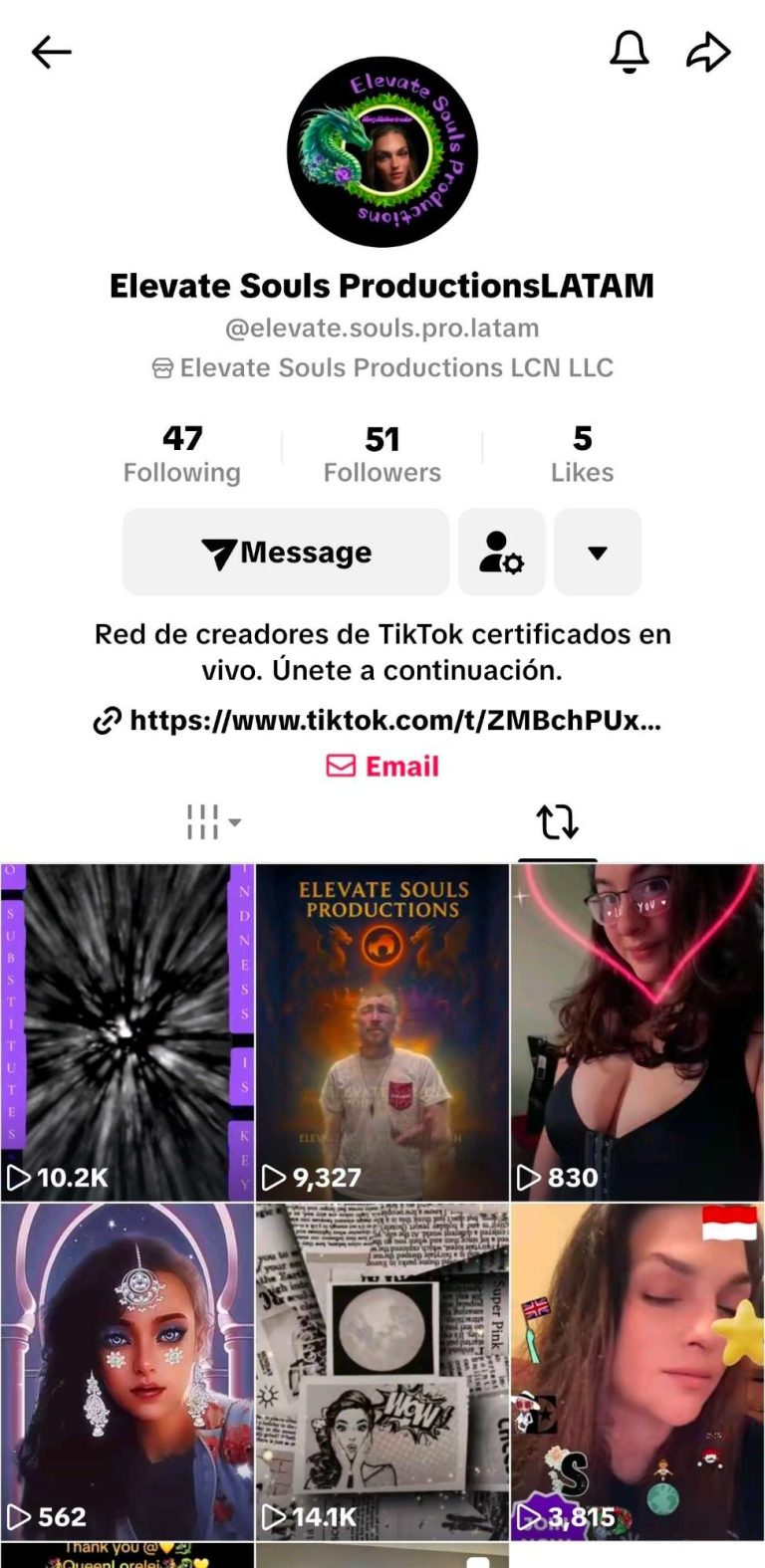Image resolution: width=765 pixels, height=1568 pixels.
Task: Share this profile
Action: [x=708, y=52]
